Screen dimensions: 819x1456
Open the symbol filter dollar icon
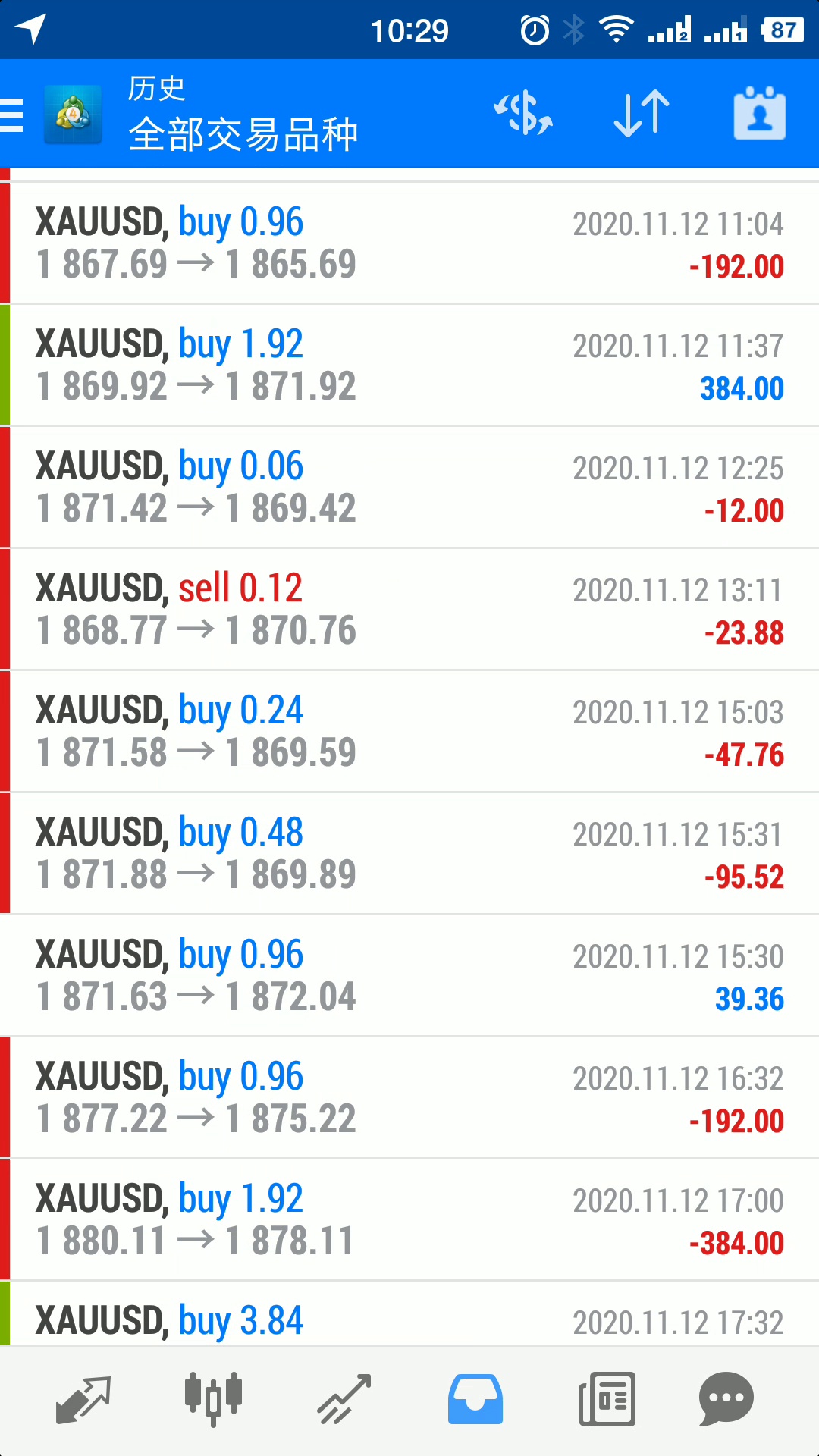[x=523, y=114]
